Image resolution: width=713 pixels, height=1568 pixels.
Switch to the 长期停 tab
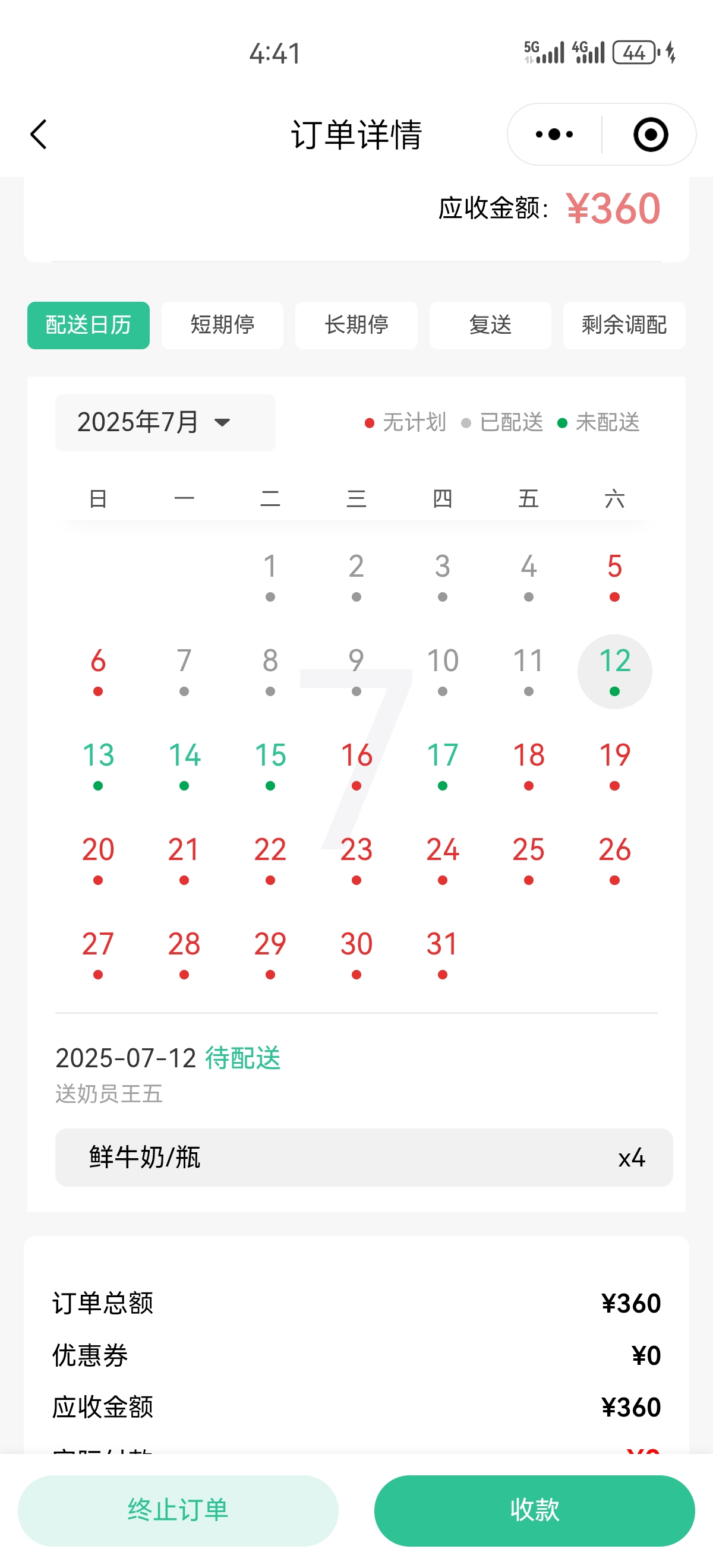[356, 325]
